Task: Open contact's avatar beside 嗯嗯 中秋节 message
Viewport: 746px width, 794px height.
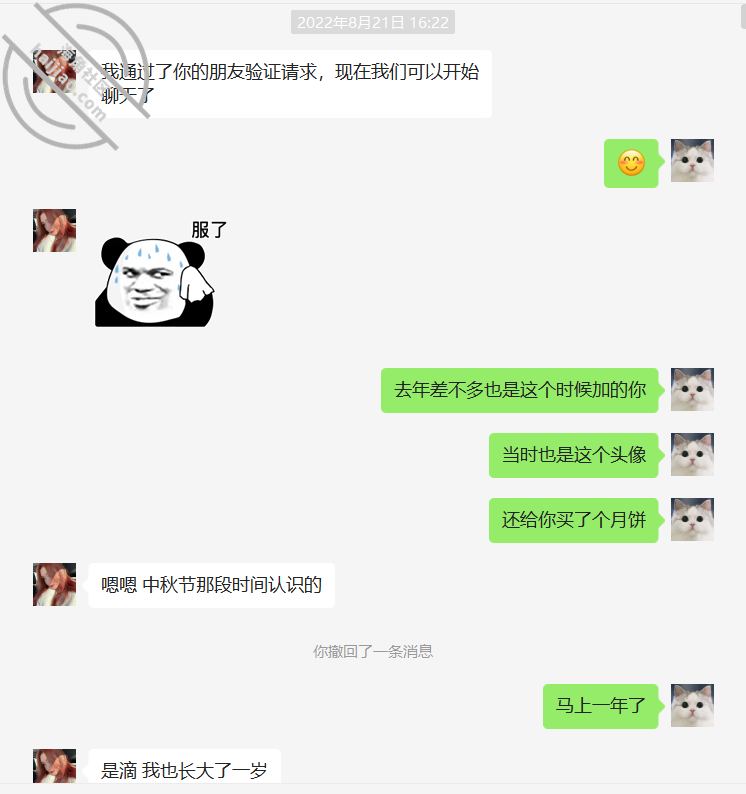Action: tap(54, 584)
